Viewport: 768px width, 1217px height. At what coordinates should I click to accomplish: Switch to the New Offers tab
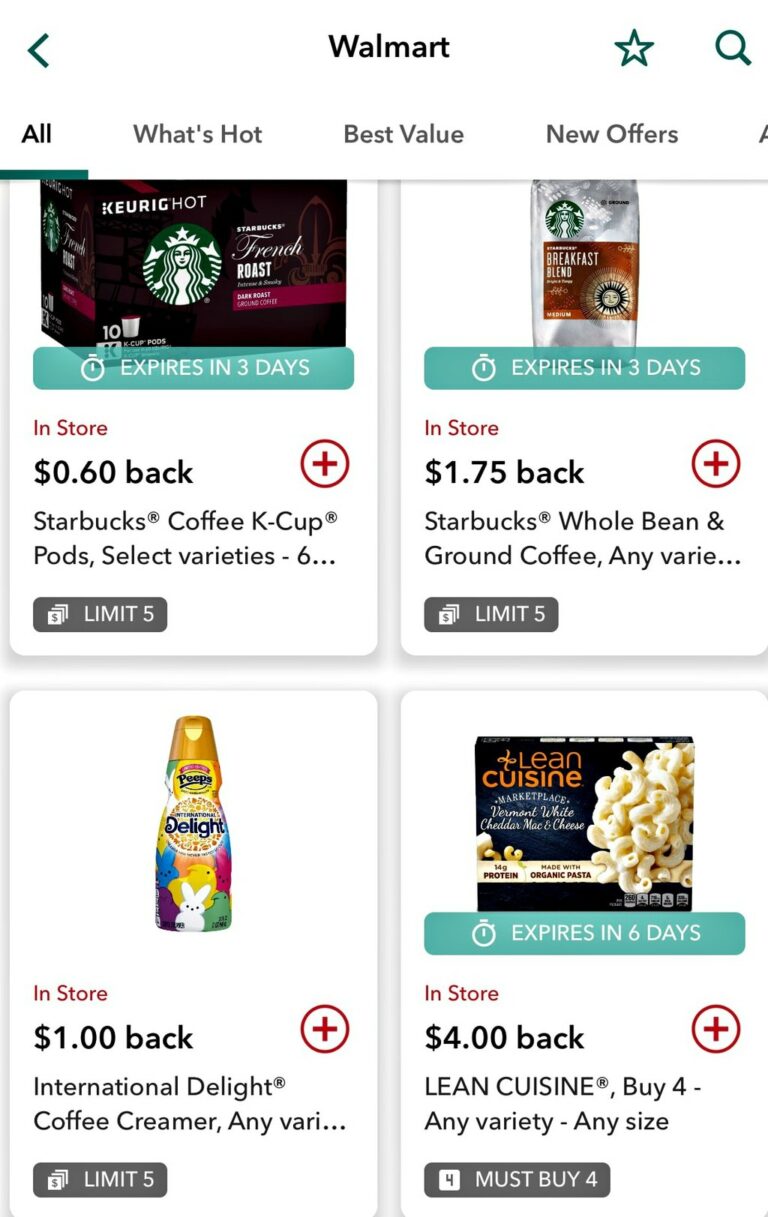(x=611, y=134)
